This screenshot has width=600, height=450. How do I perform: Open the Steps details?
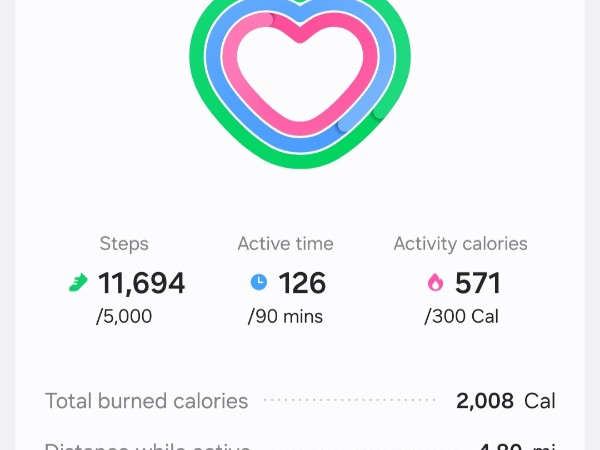click(x=125, y=282)
